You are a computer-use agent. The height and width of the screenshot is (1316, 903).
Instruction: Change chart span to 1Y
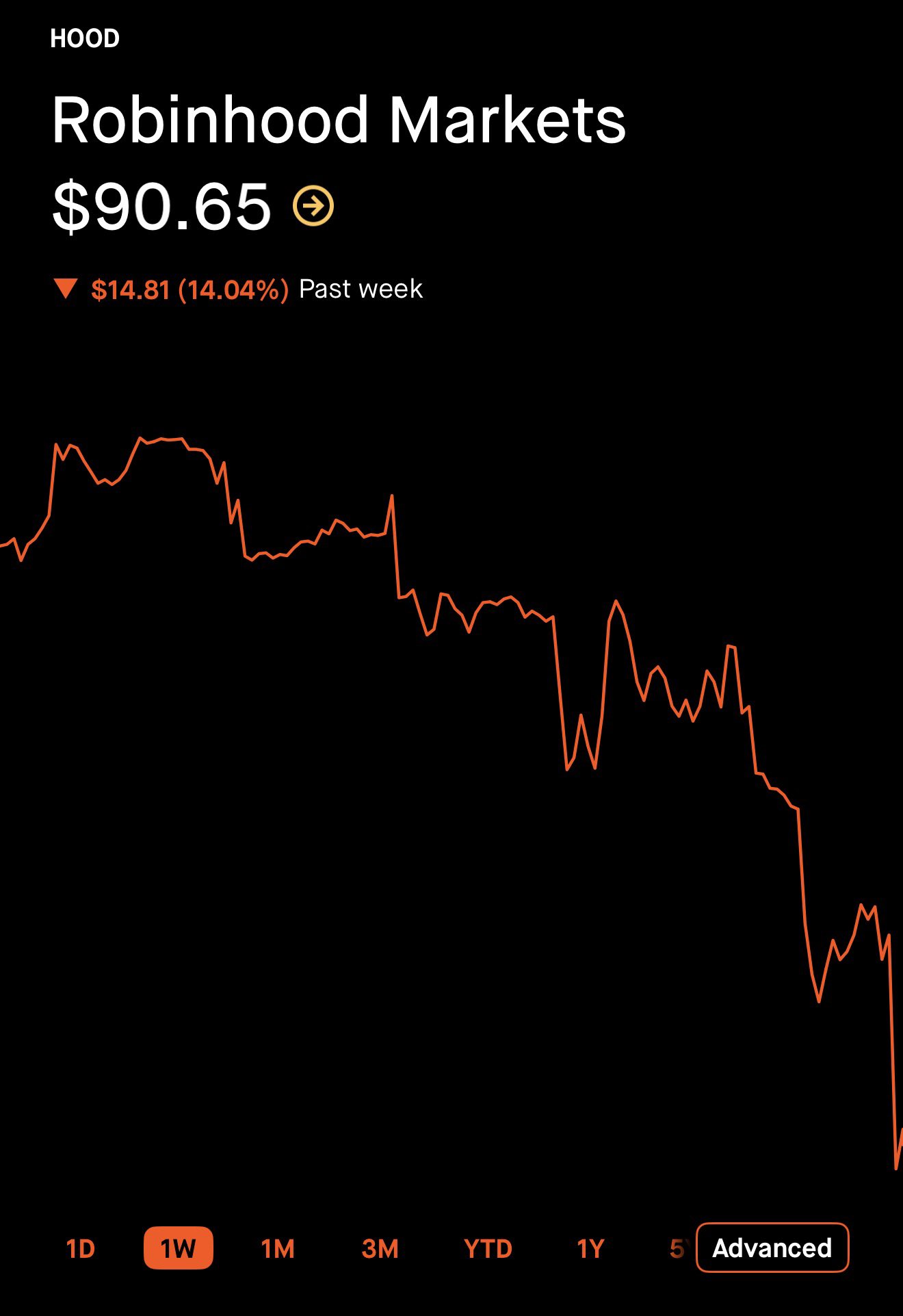point(590,1248)
